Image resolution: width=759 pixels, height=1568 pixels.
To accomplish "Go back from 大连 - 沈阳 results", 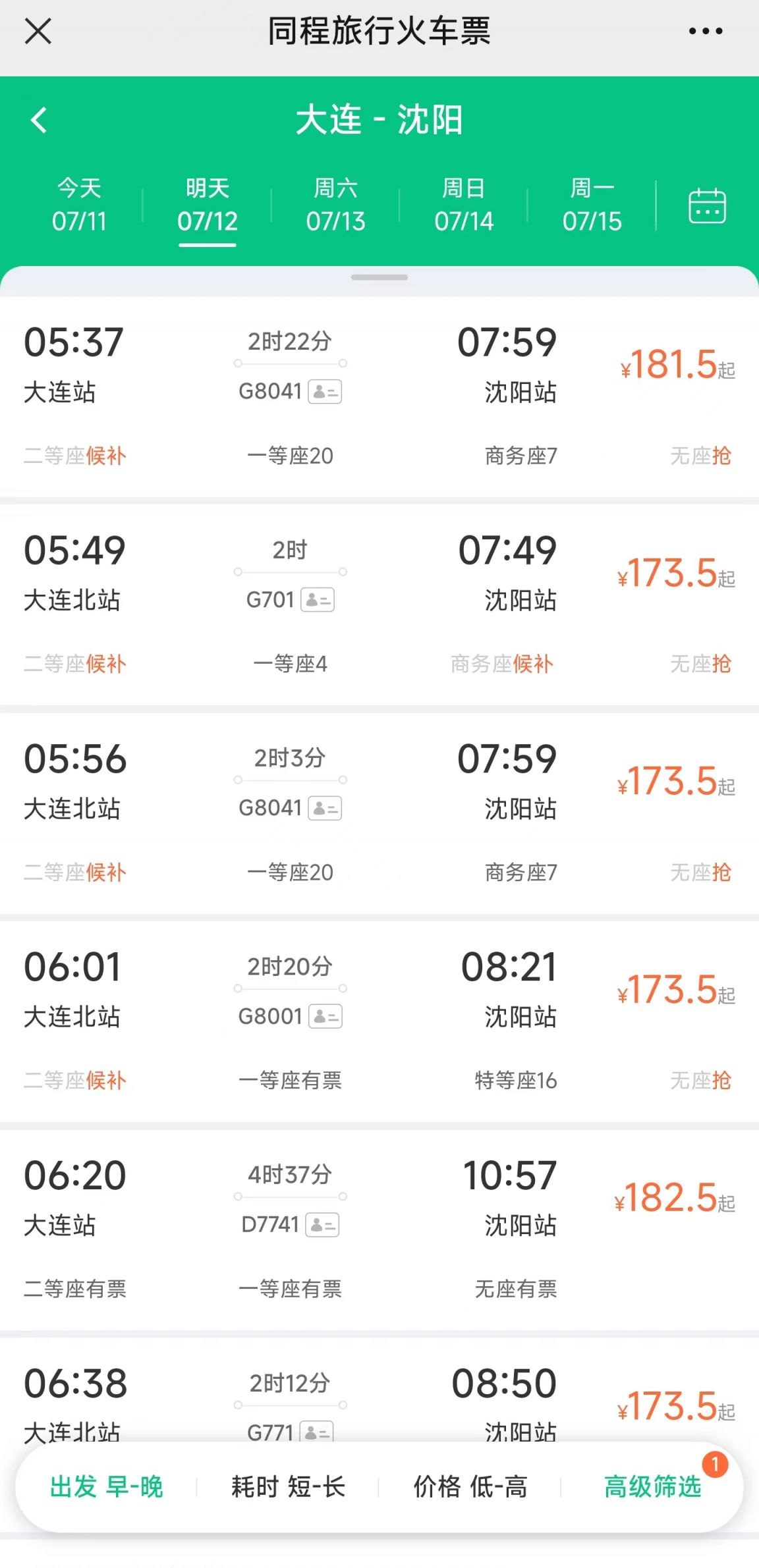I will [x=39, y=120].
